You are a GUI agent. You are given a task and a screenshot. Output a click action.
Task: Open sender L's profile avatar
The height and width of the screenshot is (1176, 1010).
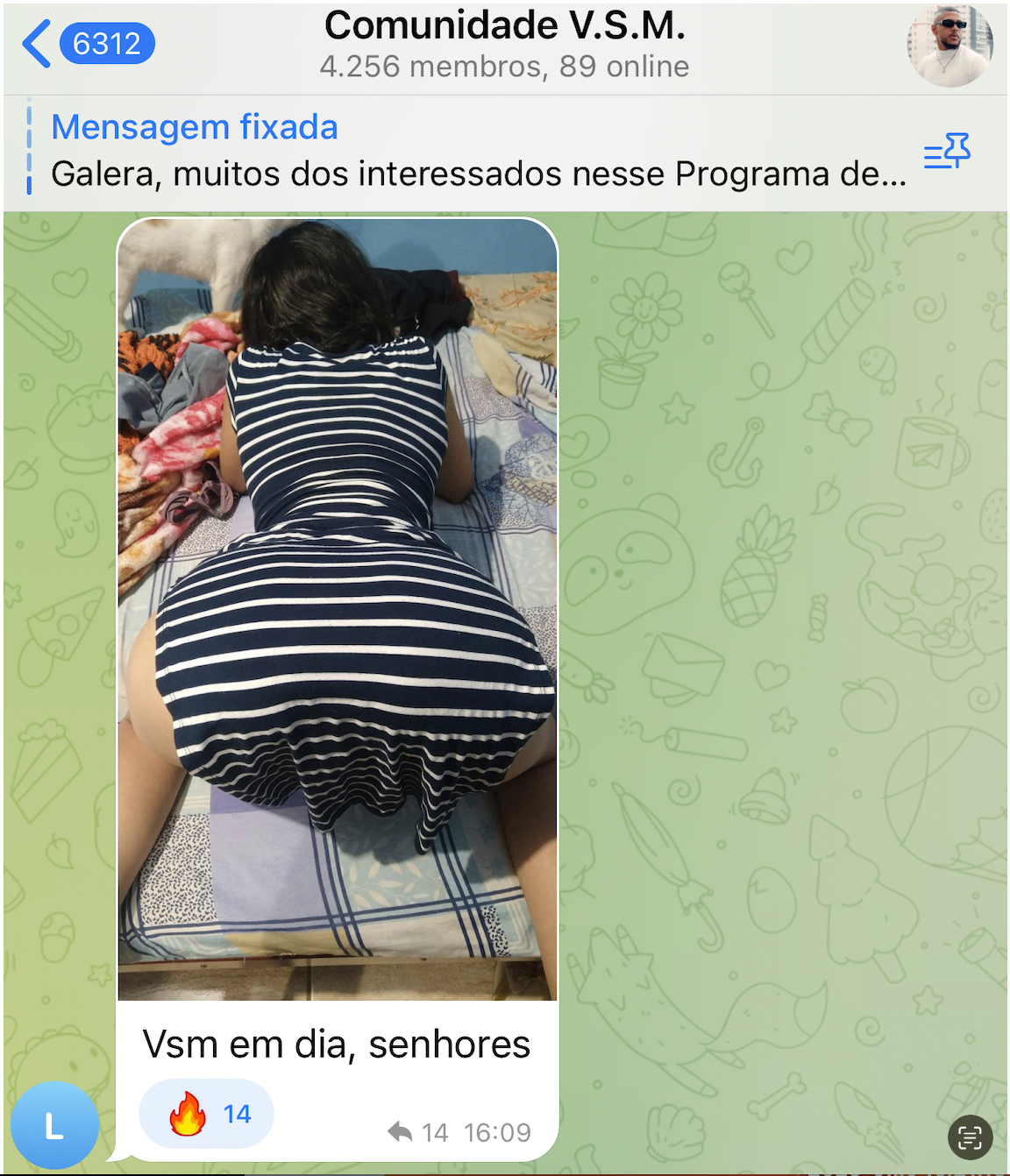54,1125
